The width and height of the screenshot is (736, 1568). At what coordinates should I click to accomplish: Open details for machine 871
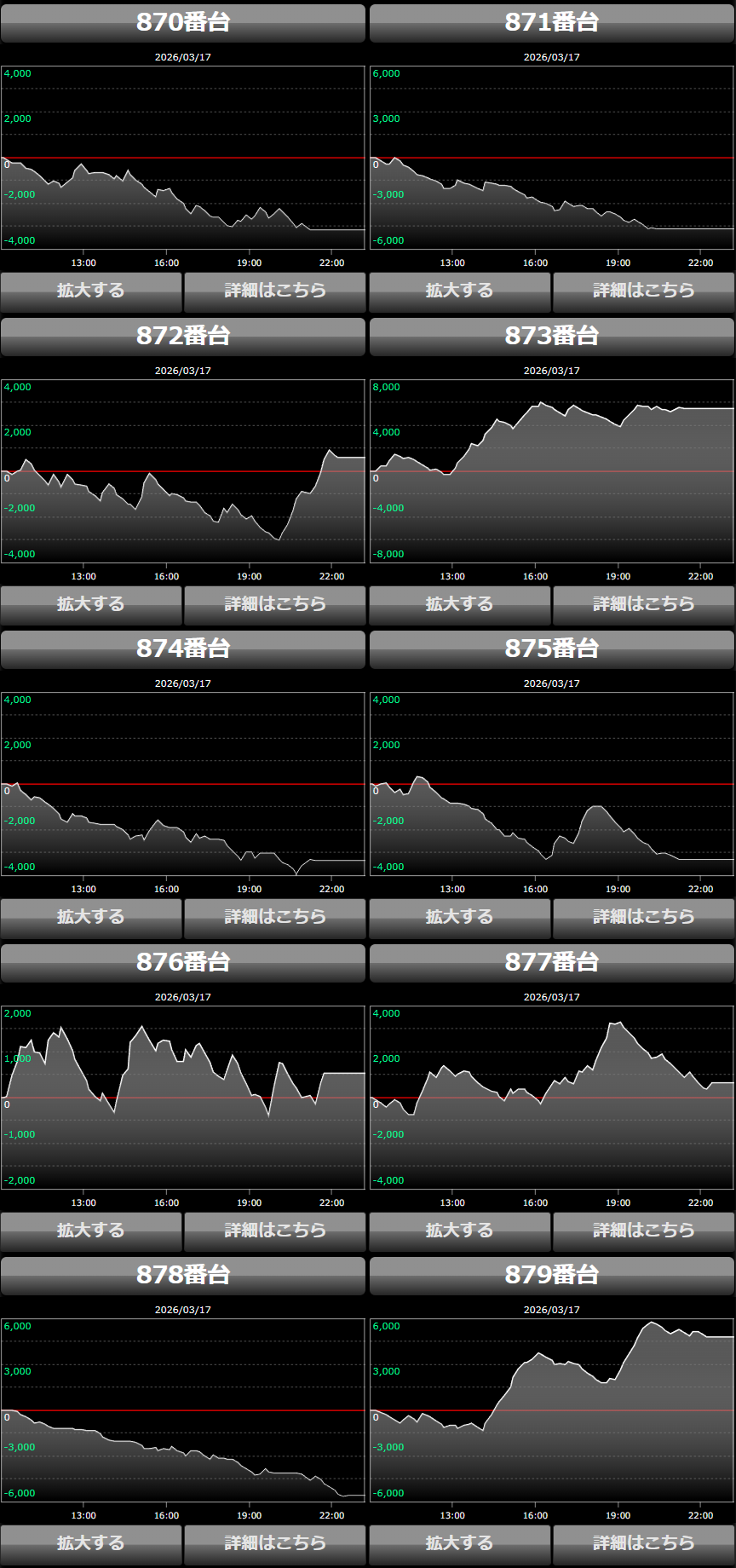(643, 291)
